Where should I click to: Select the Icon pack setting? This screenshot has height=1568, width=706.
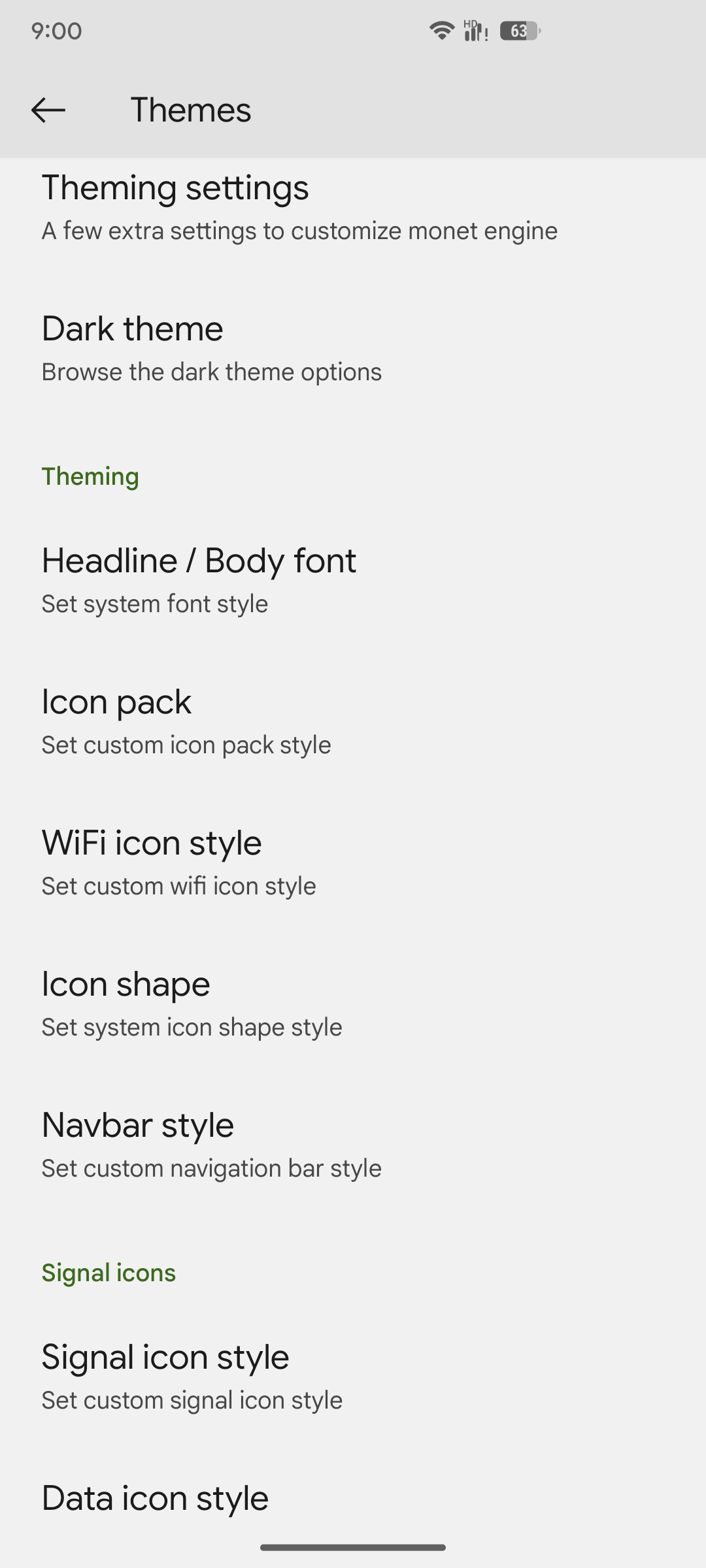pos(186,721)
